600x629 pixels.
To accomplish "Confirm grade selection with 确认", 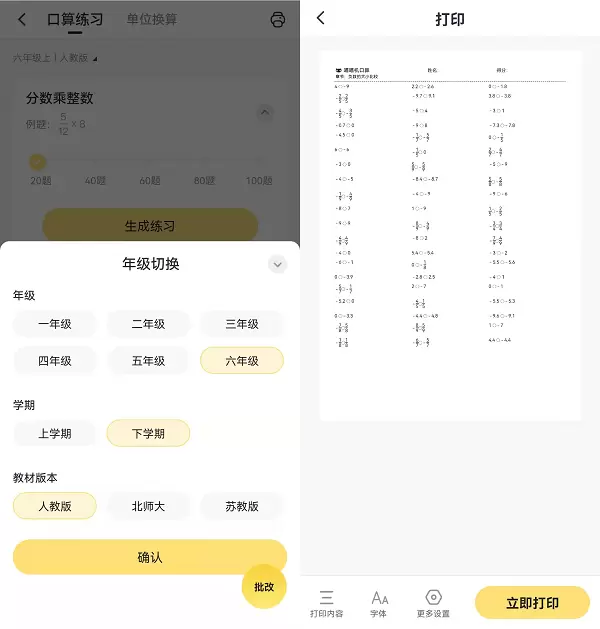I will tap(150, 557).
